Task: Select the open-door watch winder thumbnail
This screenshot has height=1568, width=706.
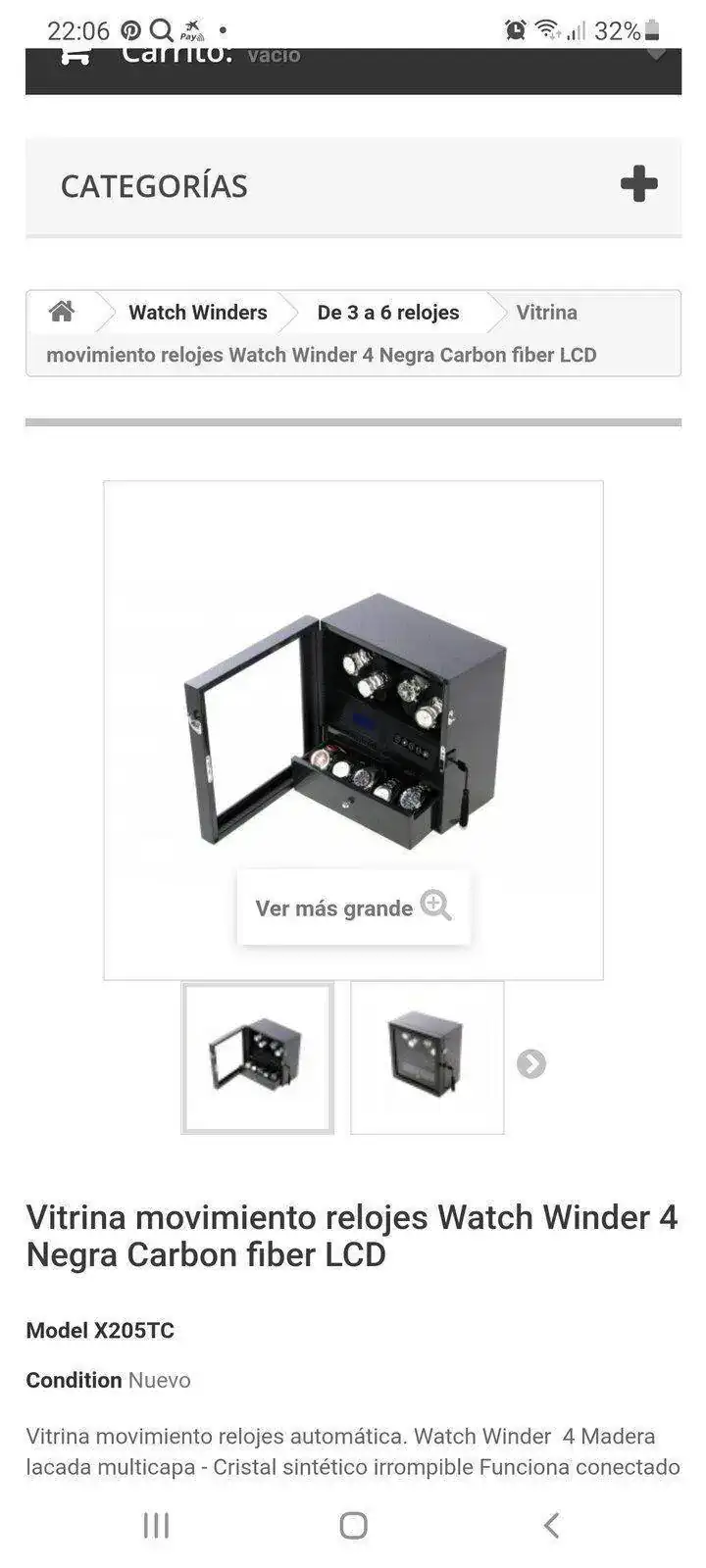Action: pos(258,1058)
